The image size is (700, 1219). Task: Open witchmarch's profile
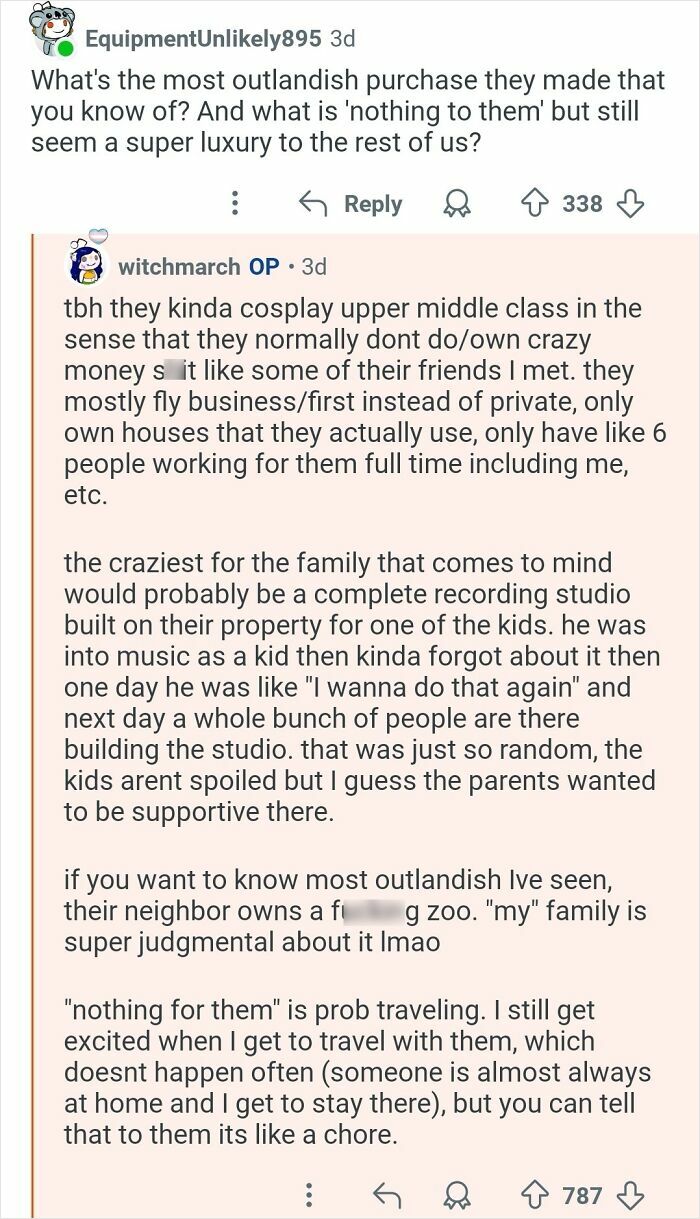tap(179, 266)
